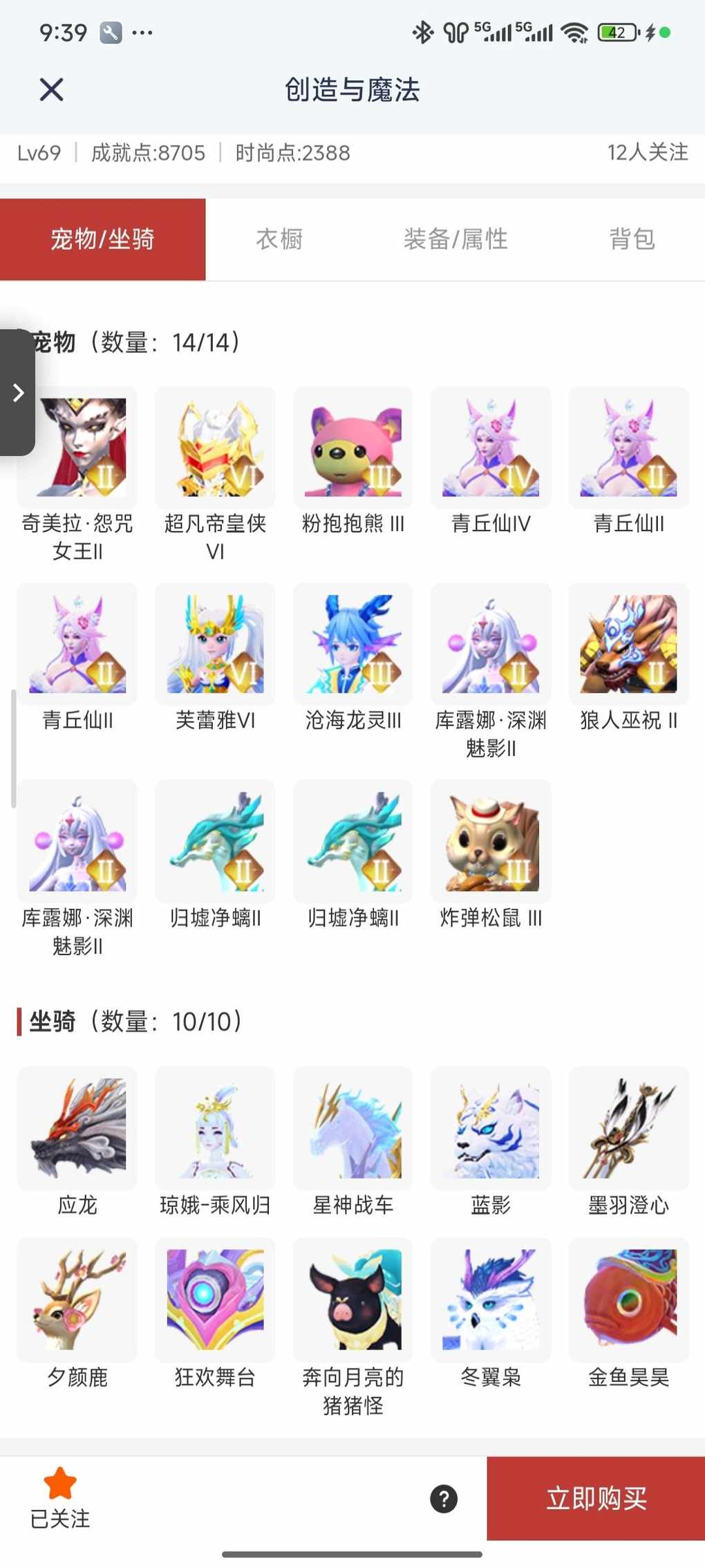Screen dimensions: 705x1568
Task: Tap 立即购买 to buy now
Action: [x=596, y=1499]
